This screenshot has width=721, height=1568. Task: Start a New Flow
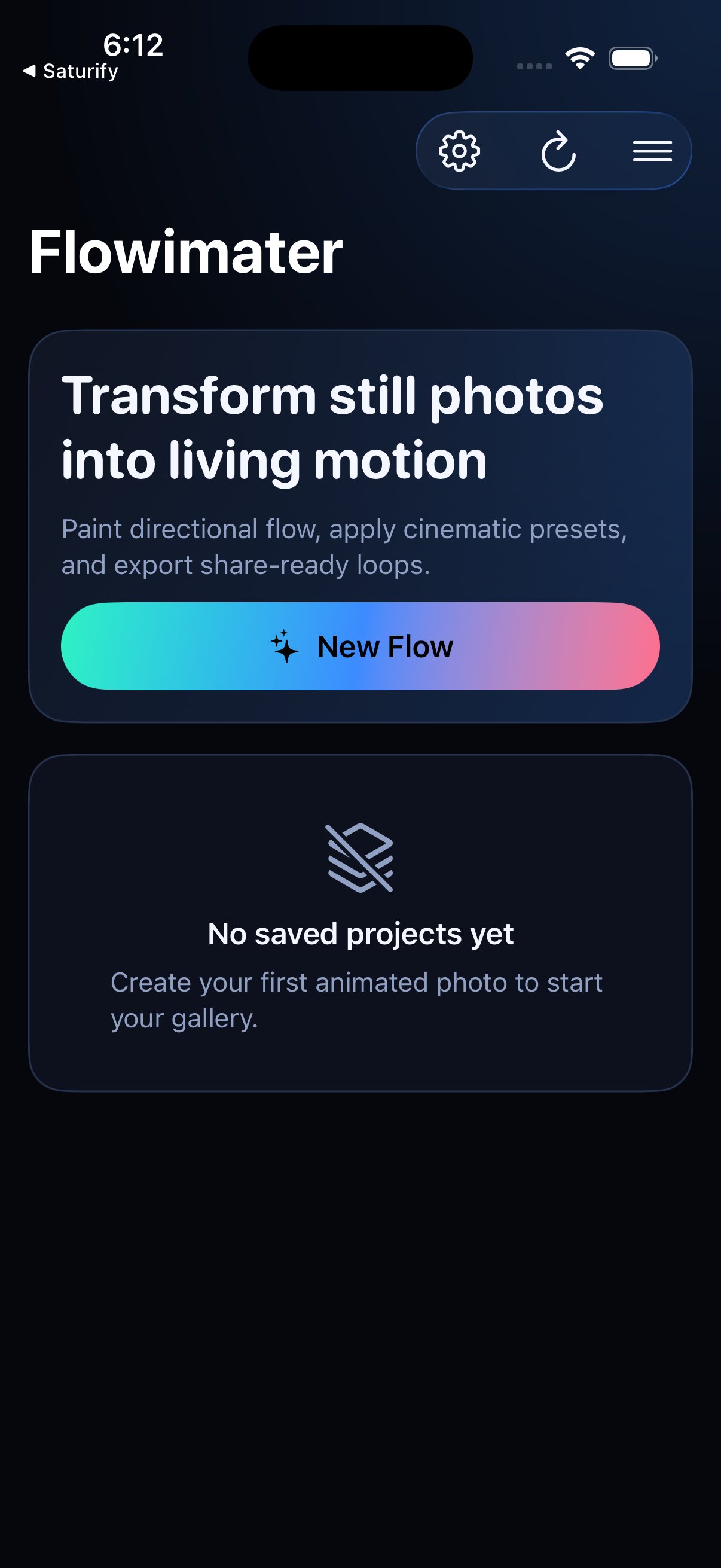tap(360, 647)
